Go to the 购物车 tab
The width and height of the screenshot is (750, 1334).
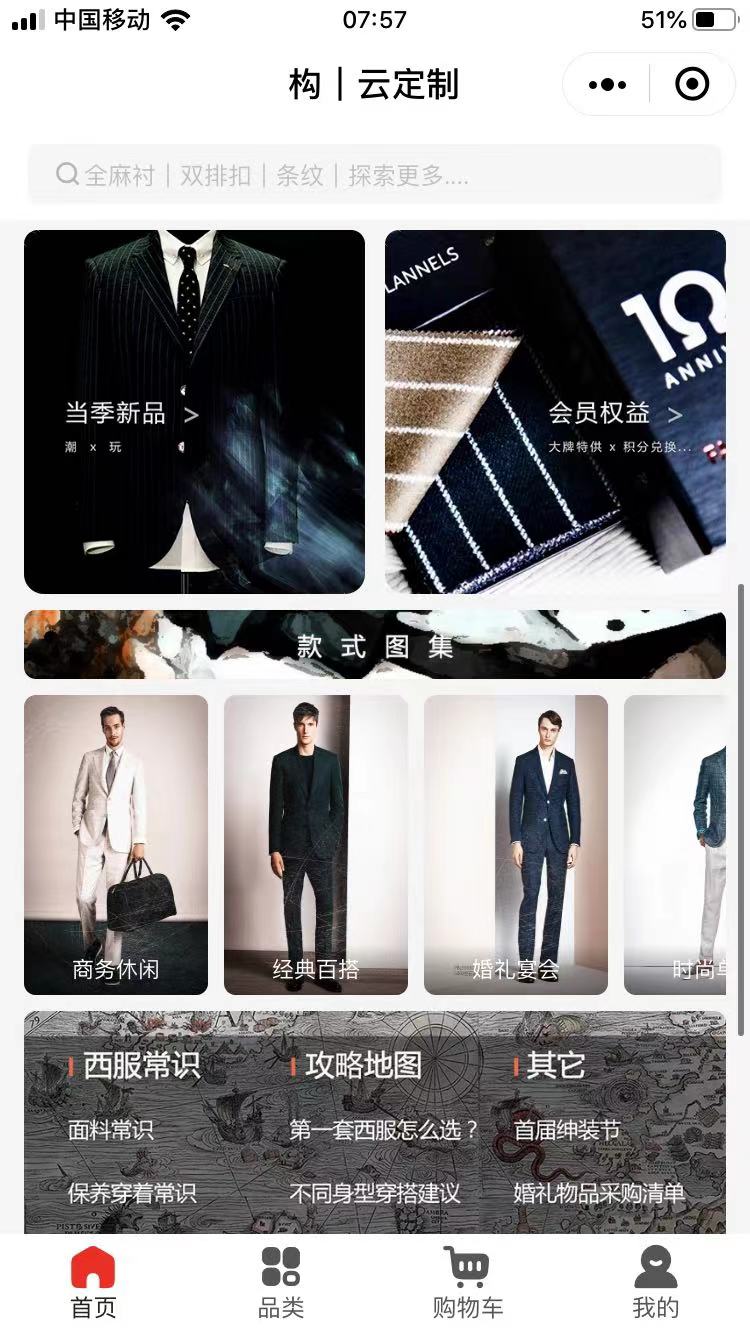pyautogui.click(x=467, y=1283)
